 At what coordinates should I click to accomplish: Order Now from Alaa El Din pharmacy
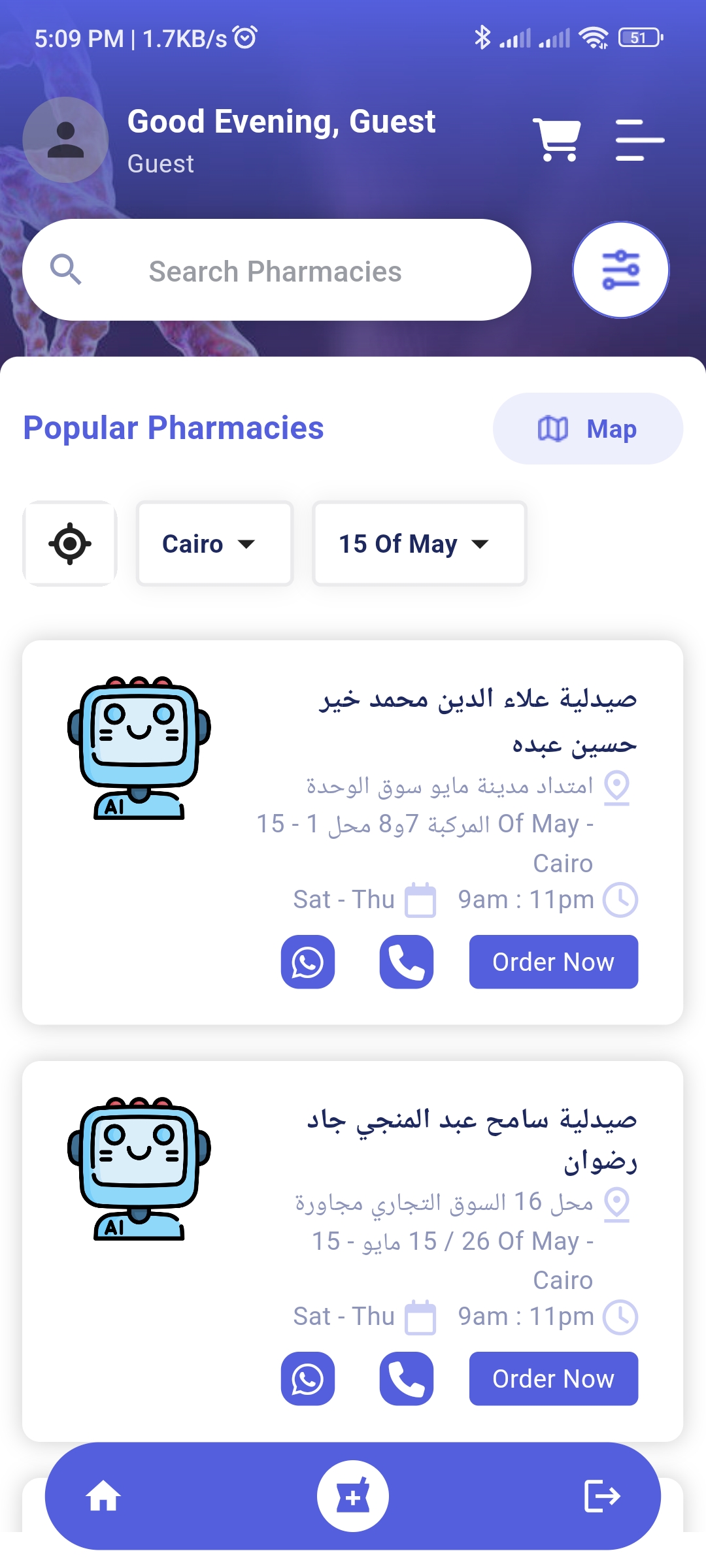pyautogui.click(x=553, y=962)
